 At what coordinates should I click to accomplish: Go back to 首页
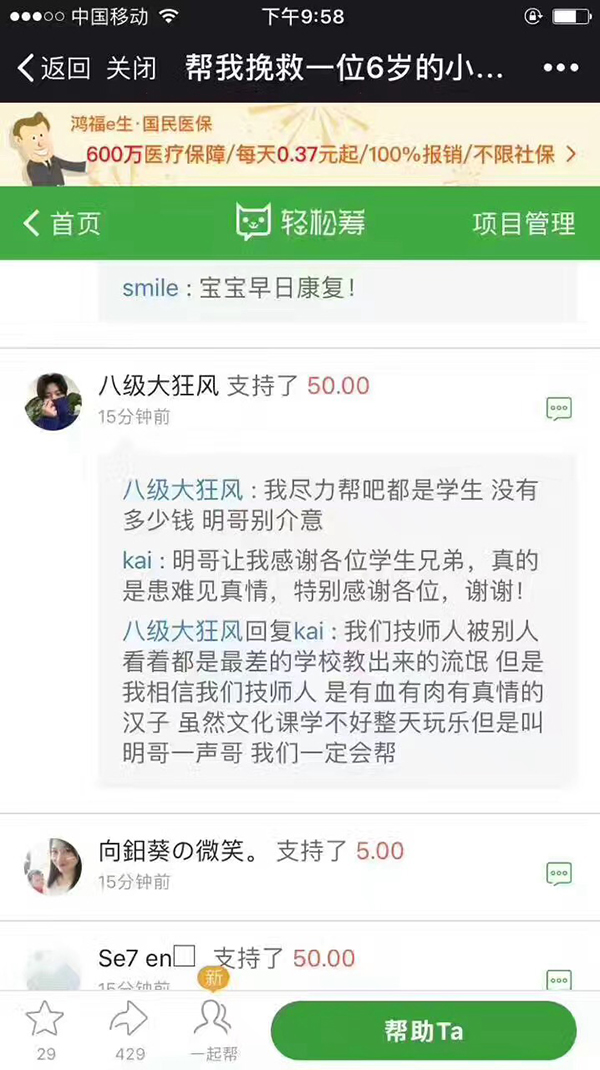point(62,222)
